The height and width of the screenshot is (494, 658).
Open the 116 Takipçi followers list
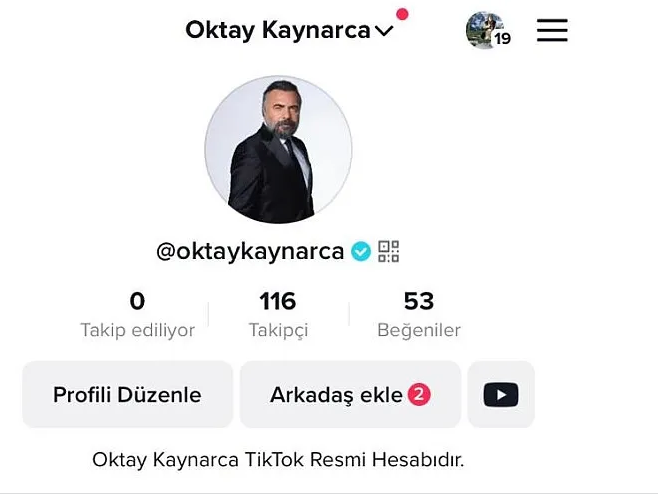pos(277,314)
